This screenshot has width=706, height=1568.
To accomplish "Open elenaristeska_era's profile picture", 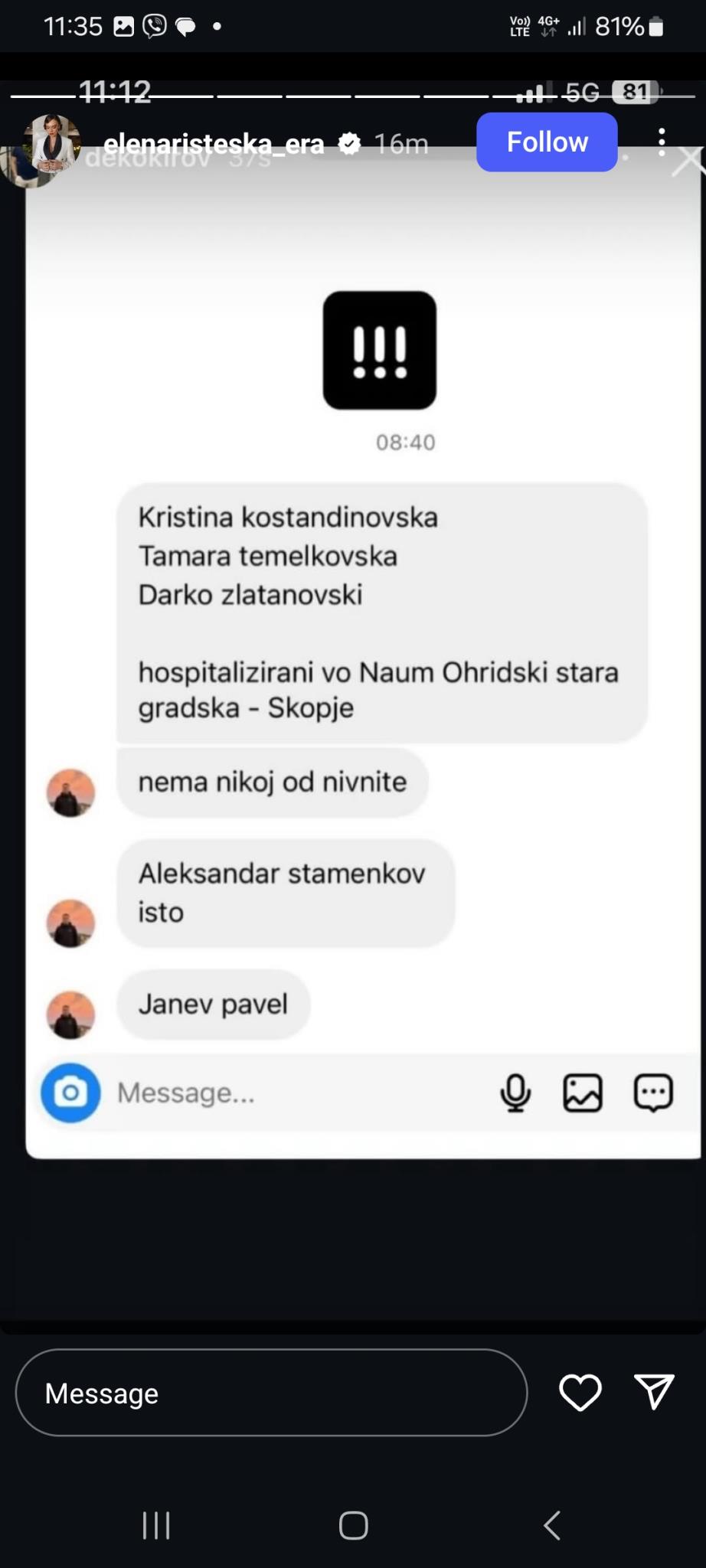I will point(52,143).
